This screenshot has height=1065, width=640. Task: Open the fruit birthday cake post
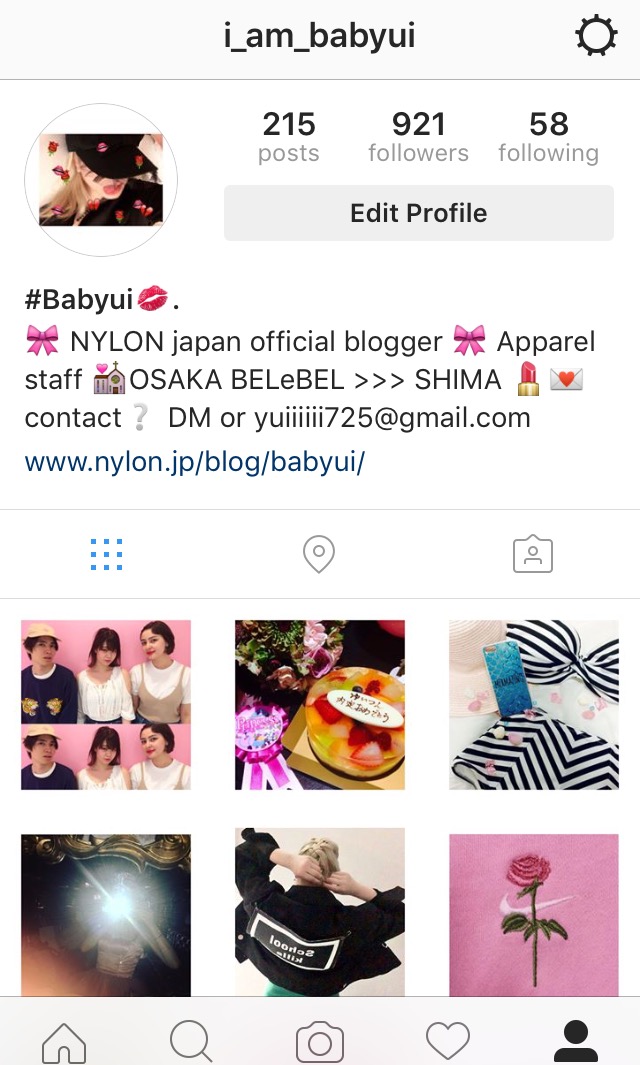(320, 705)
